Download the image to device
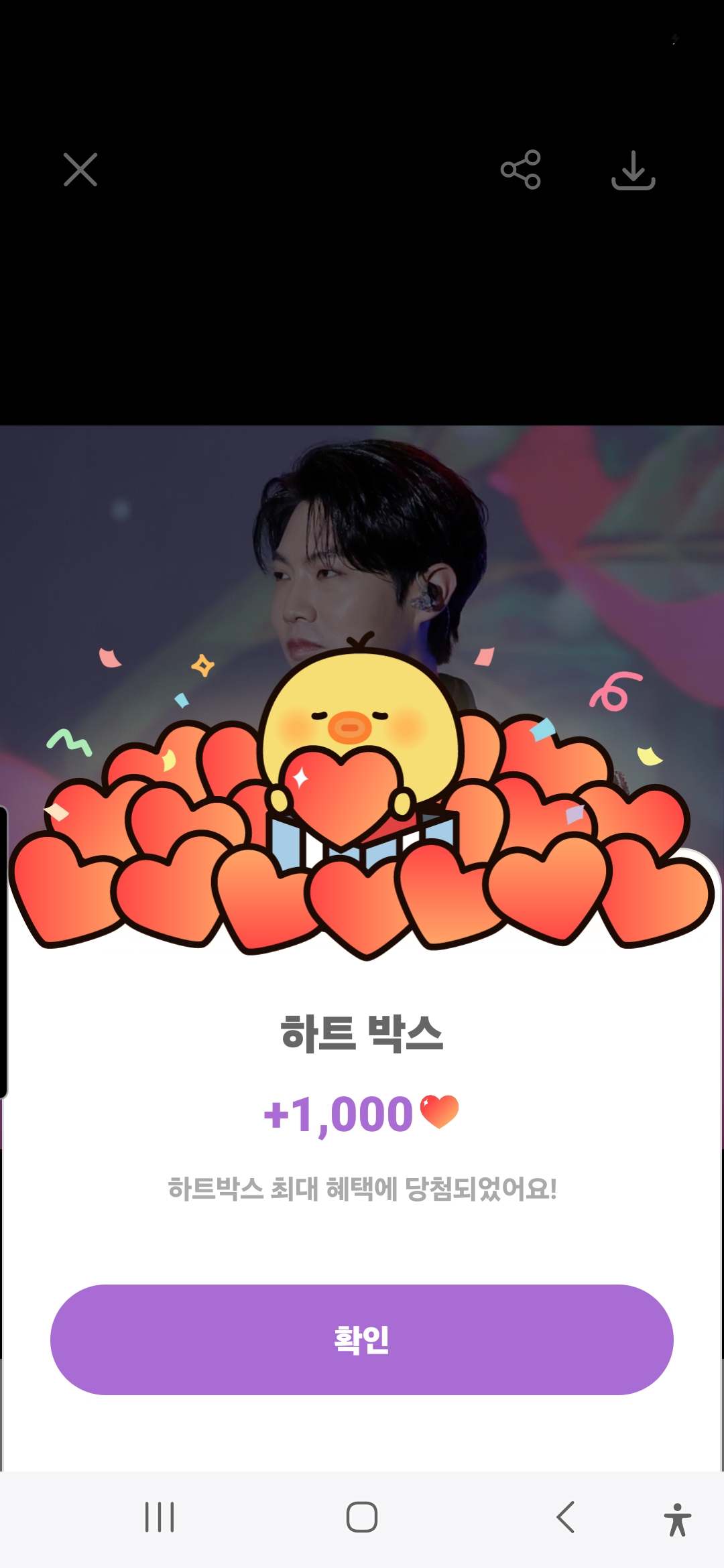The height and width of the screenshot is (1568, 724). pos(633,170)
